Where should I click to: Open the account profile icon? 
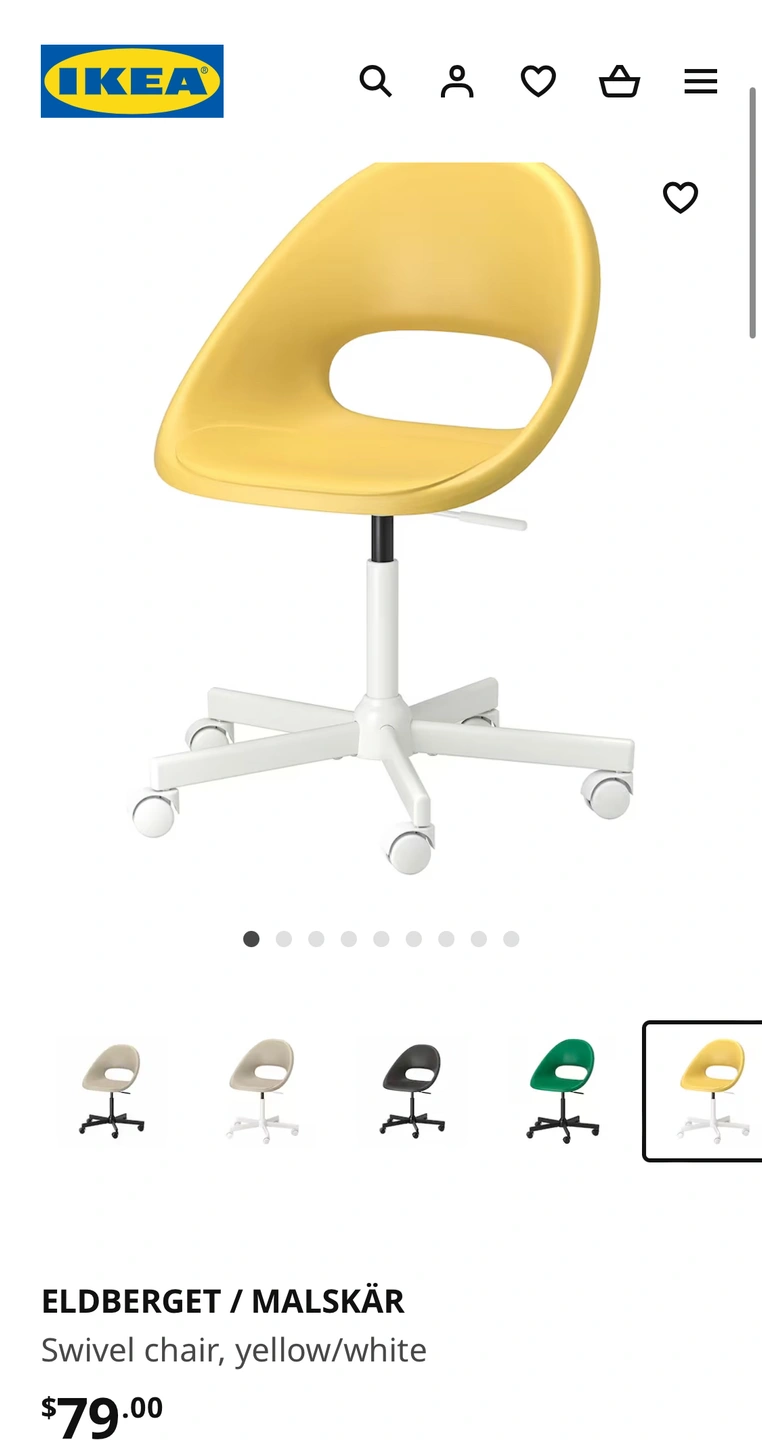tap(457, 81)
